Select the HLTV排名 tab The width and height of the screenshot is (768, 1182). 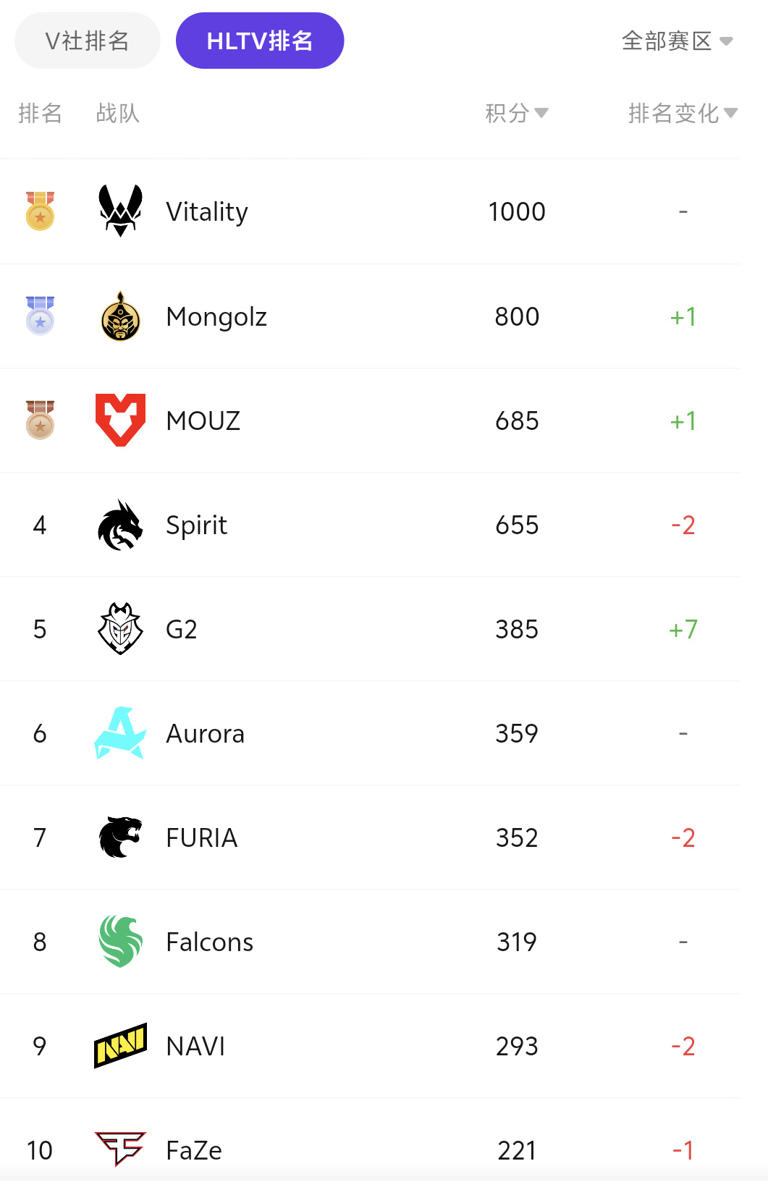click(260, 41)
